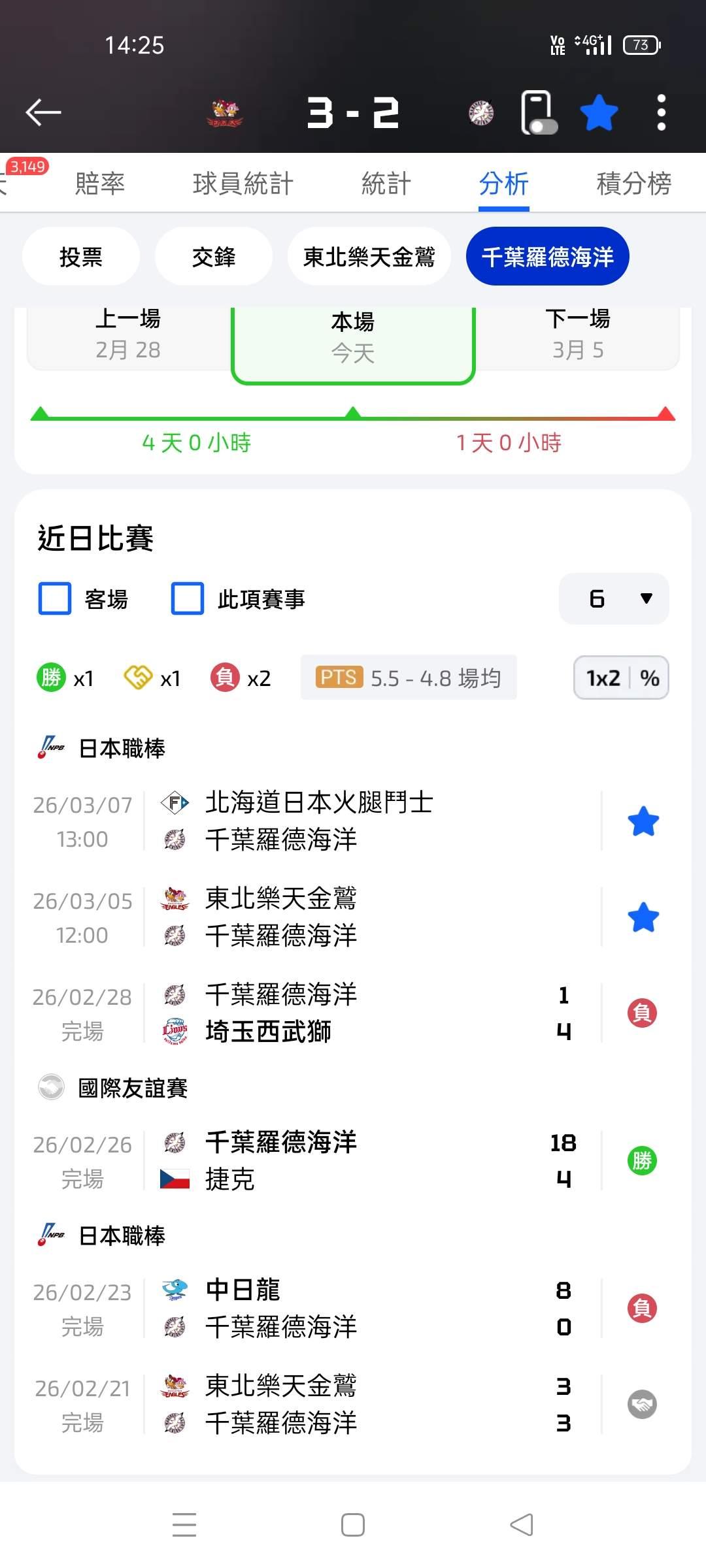Viewport: 706px width, 1568px height.
Task: Toggle the phone notification icon in header
Action: 539,113
